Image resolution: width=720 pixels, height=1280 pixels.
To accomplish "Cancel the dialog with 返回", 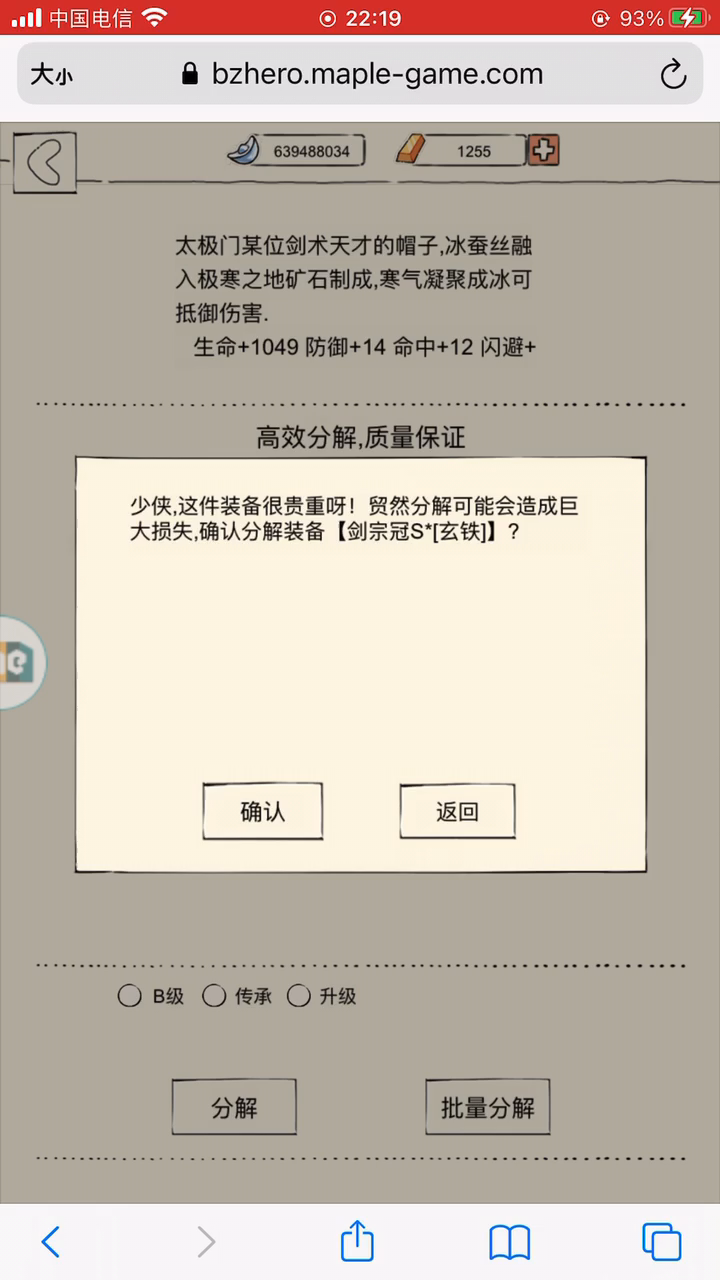I will 457,811.
